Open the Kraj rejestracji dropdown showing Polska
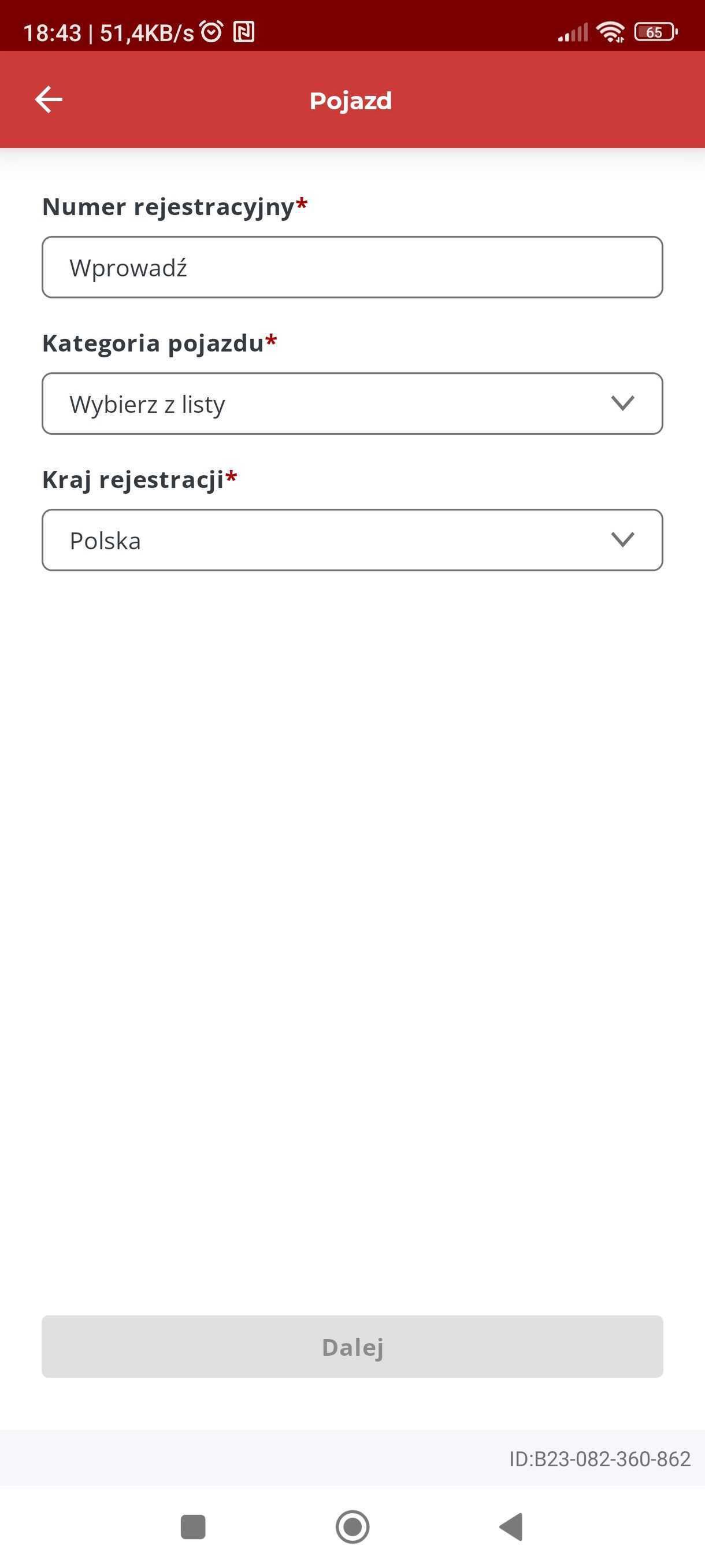 352,540
